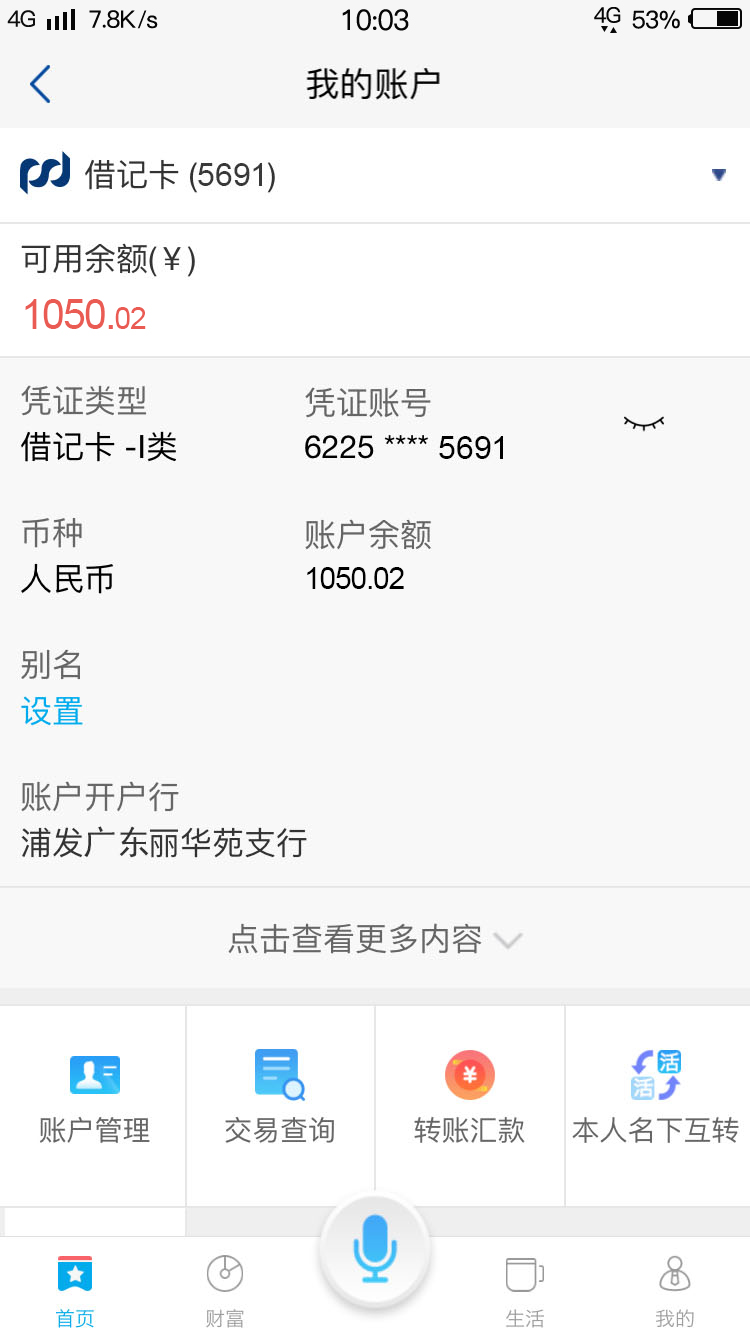The width and height of the screenshot is (750, 1334).
Task: Tap 设置 to set an account alias
Action: pos(52,712)
